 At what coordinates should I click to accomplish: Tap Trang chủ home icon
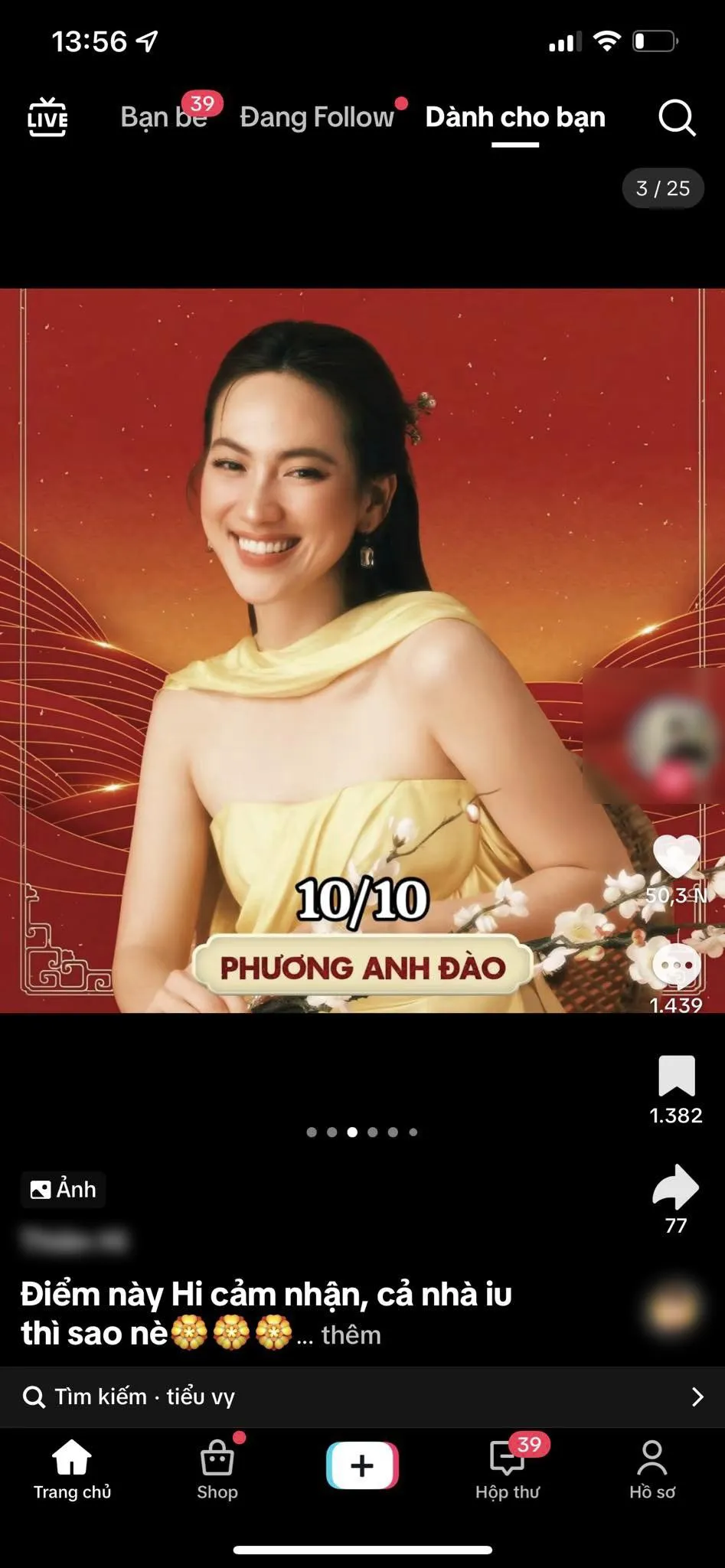72,1459
